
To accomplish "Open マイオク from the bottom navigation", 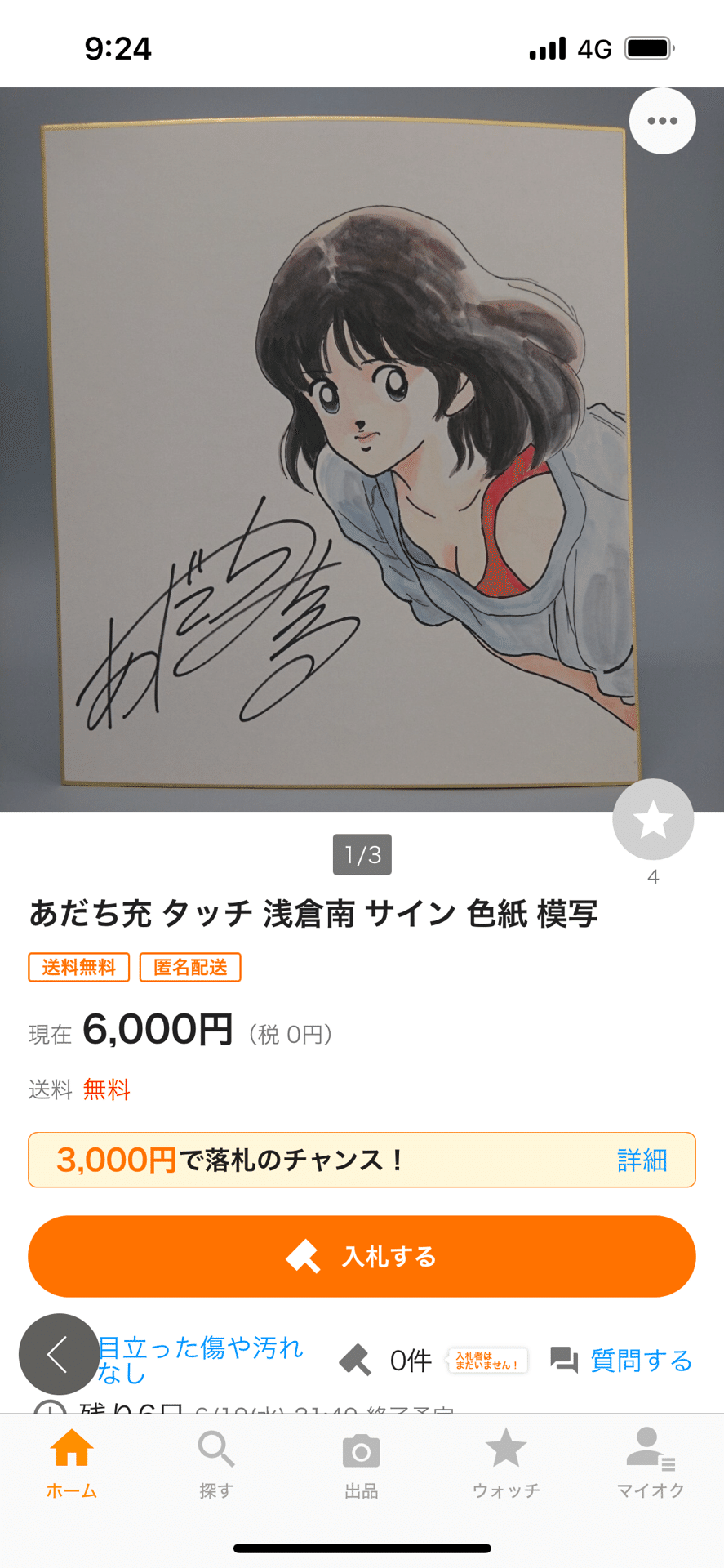I will click(x=651, y=1462).
